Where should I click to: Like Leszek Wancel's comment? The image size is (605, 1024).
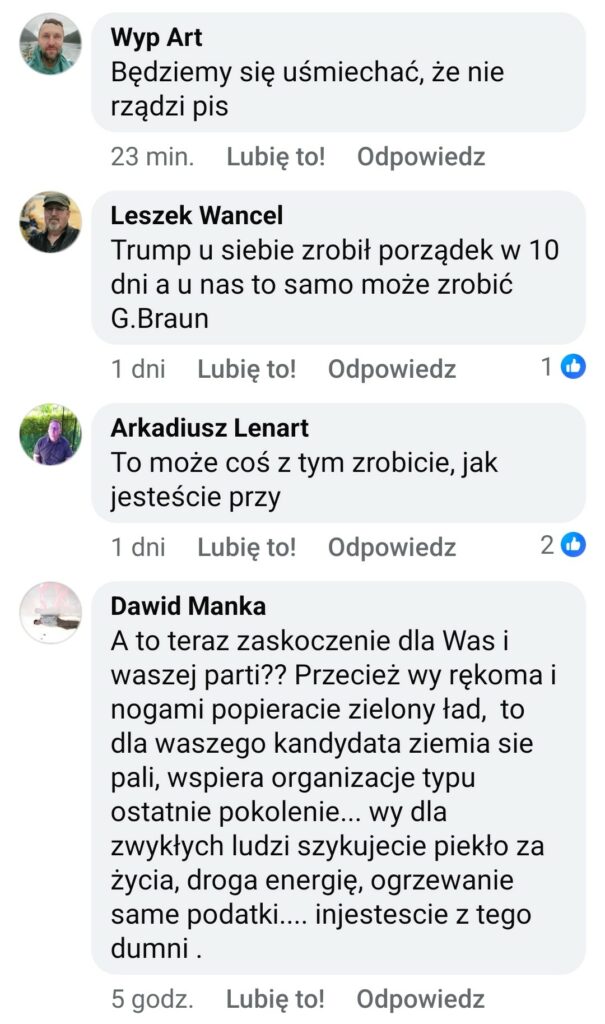(x=247, y=370)
